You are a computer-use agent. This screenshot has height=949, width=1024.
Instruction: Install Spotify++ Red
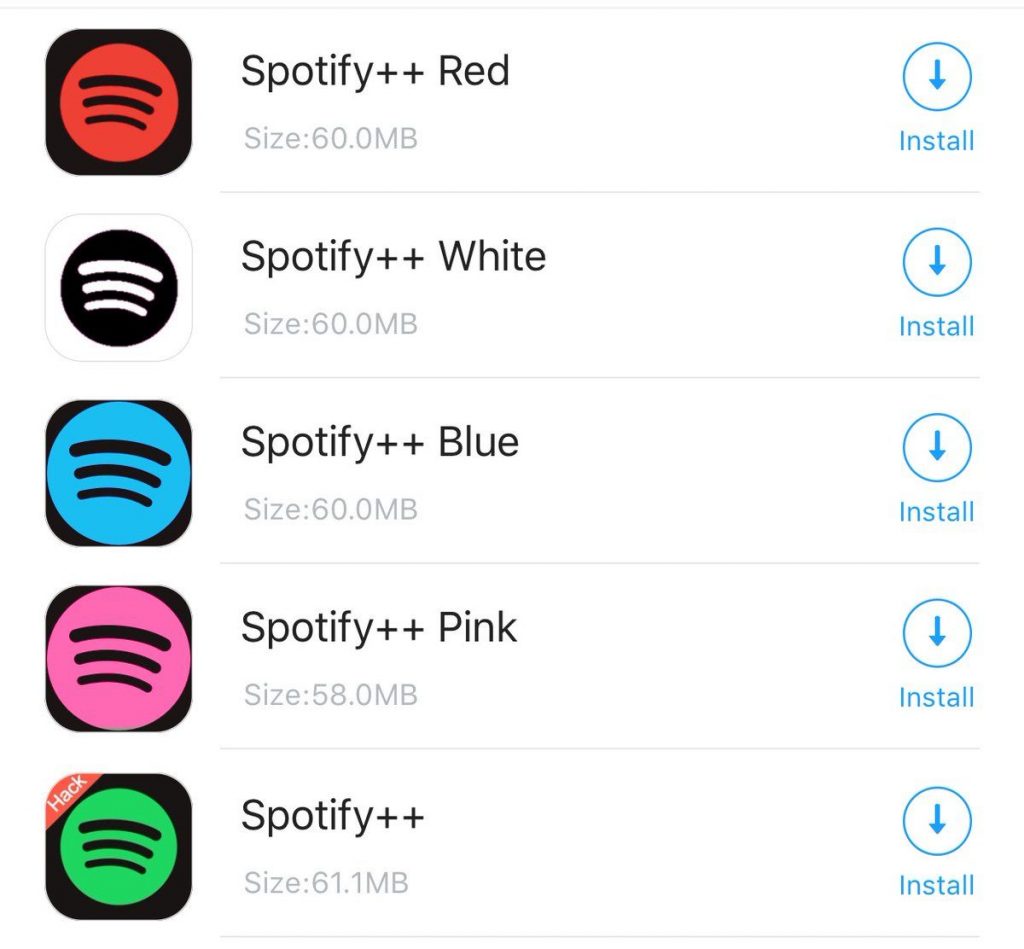pos(936,80)
